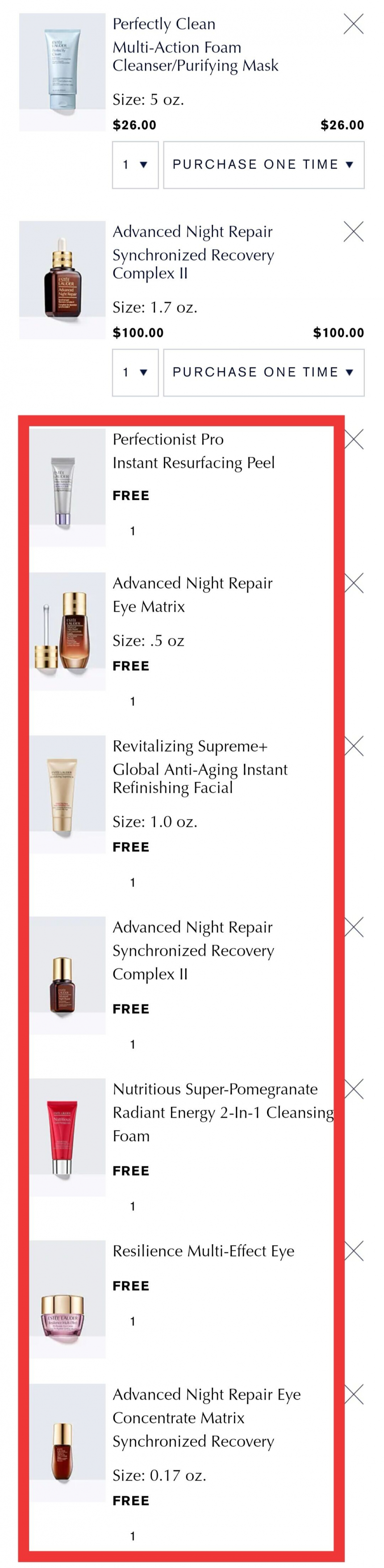Remove free Perfectionist Pro Resurfacing Peel
The height and width of the screenshot is (1568, 384).
354,439
